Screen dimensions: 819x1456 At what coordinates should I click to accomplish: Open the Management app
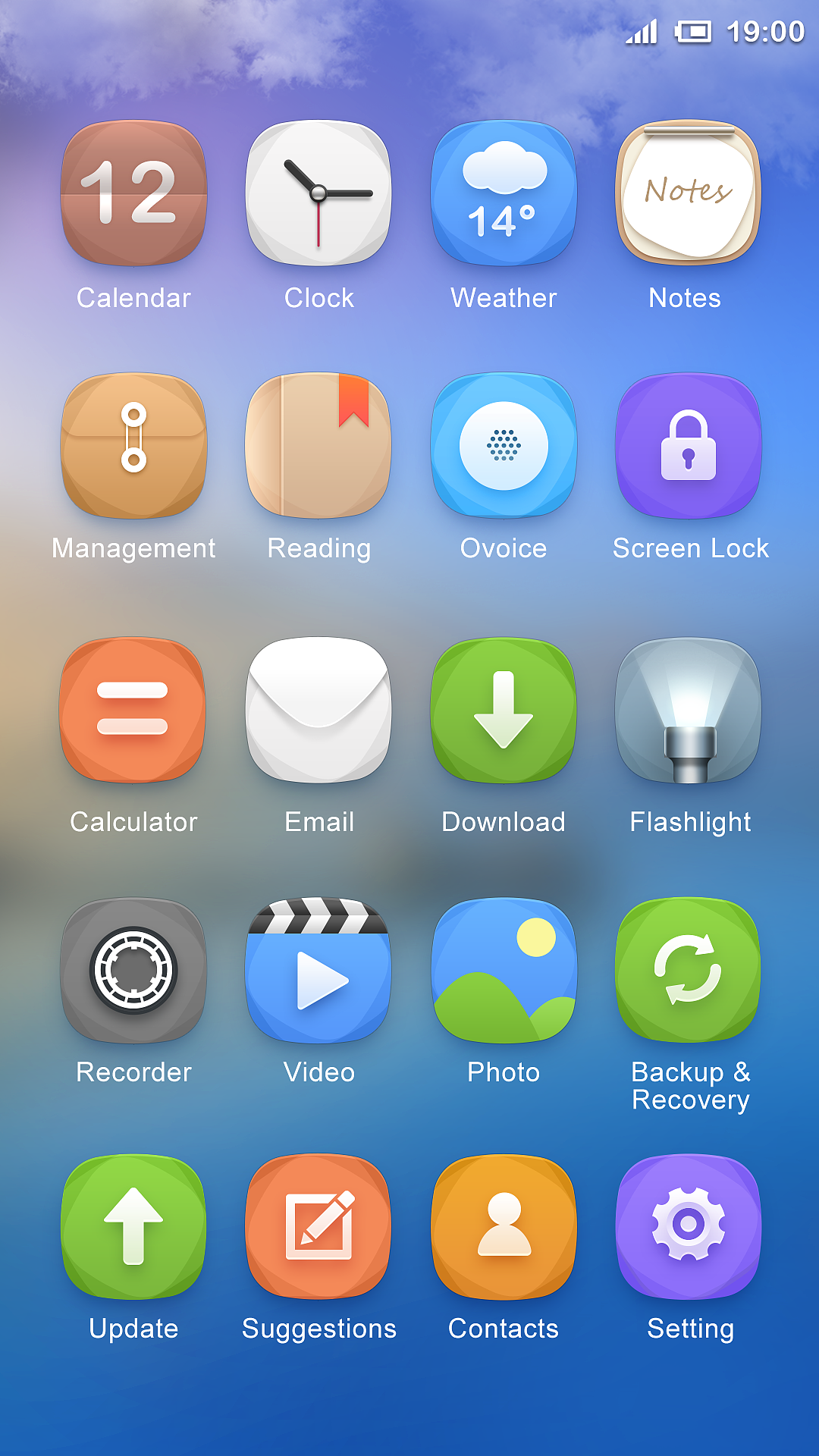point(133,445)
